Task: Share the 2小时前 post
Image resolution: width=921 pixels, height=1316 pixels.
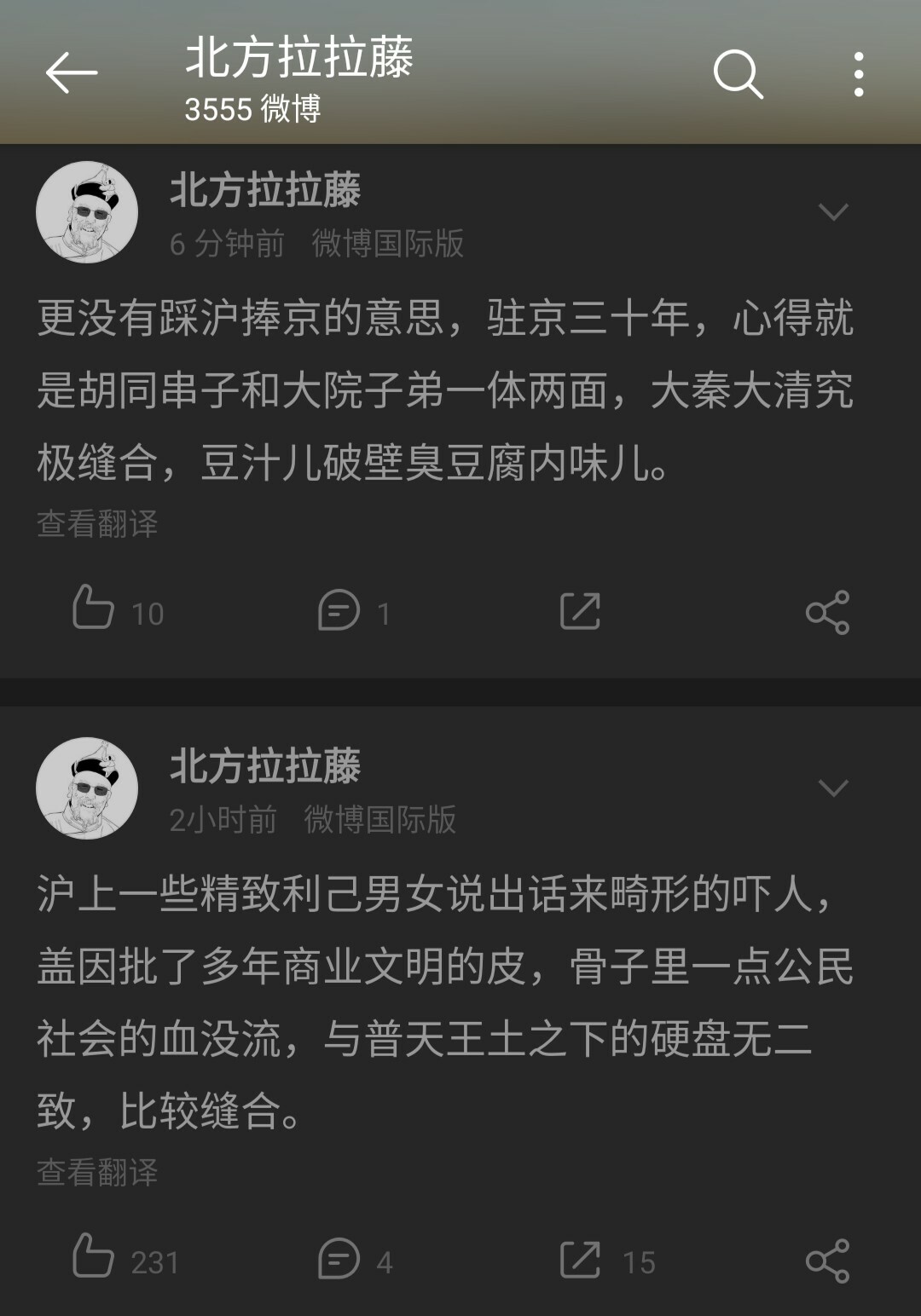Action: [x=827, y=1261]
